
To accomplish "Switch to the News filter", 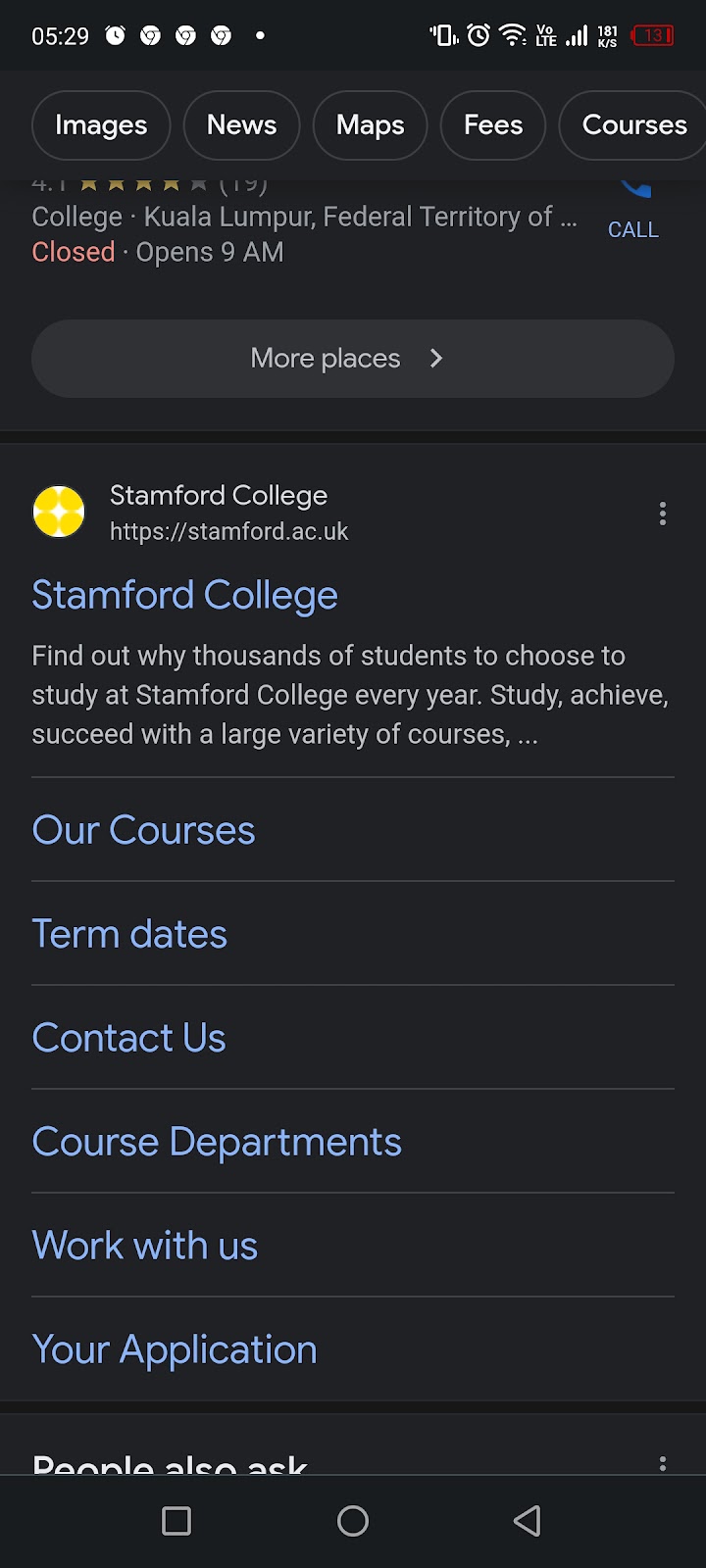I will (241, 125).
